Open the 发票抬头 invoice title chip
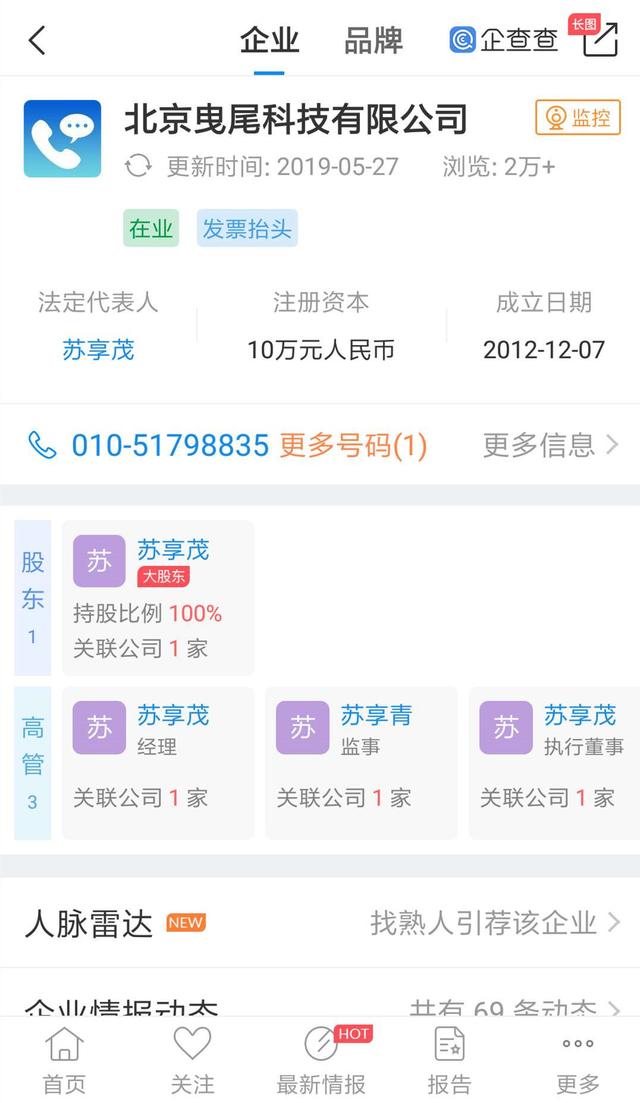The height and width of the screenshot is (1103, 640). point(247,228)
